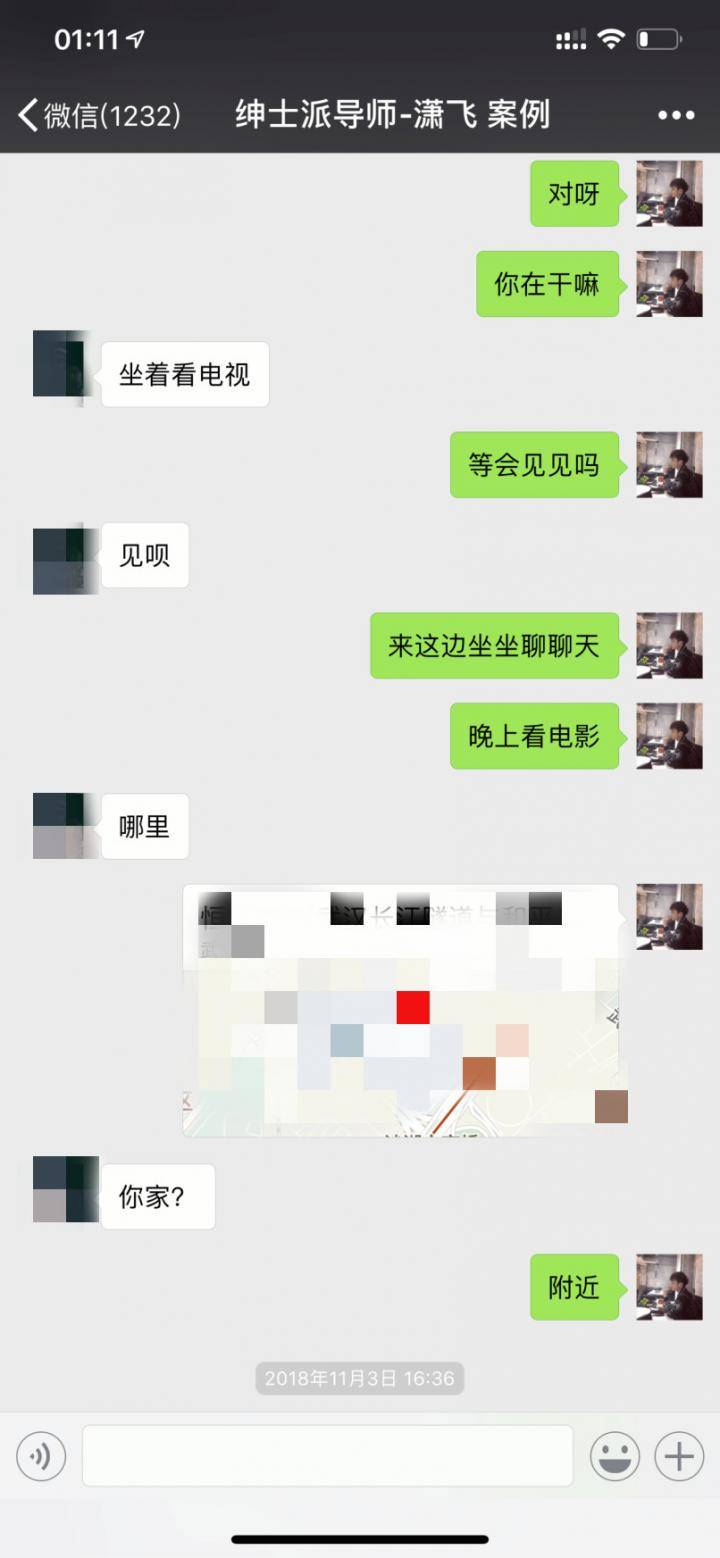The image size is (720, 1558).
Task: Open the shared location map card
Action: point(400,1010)
